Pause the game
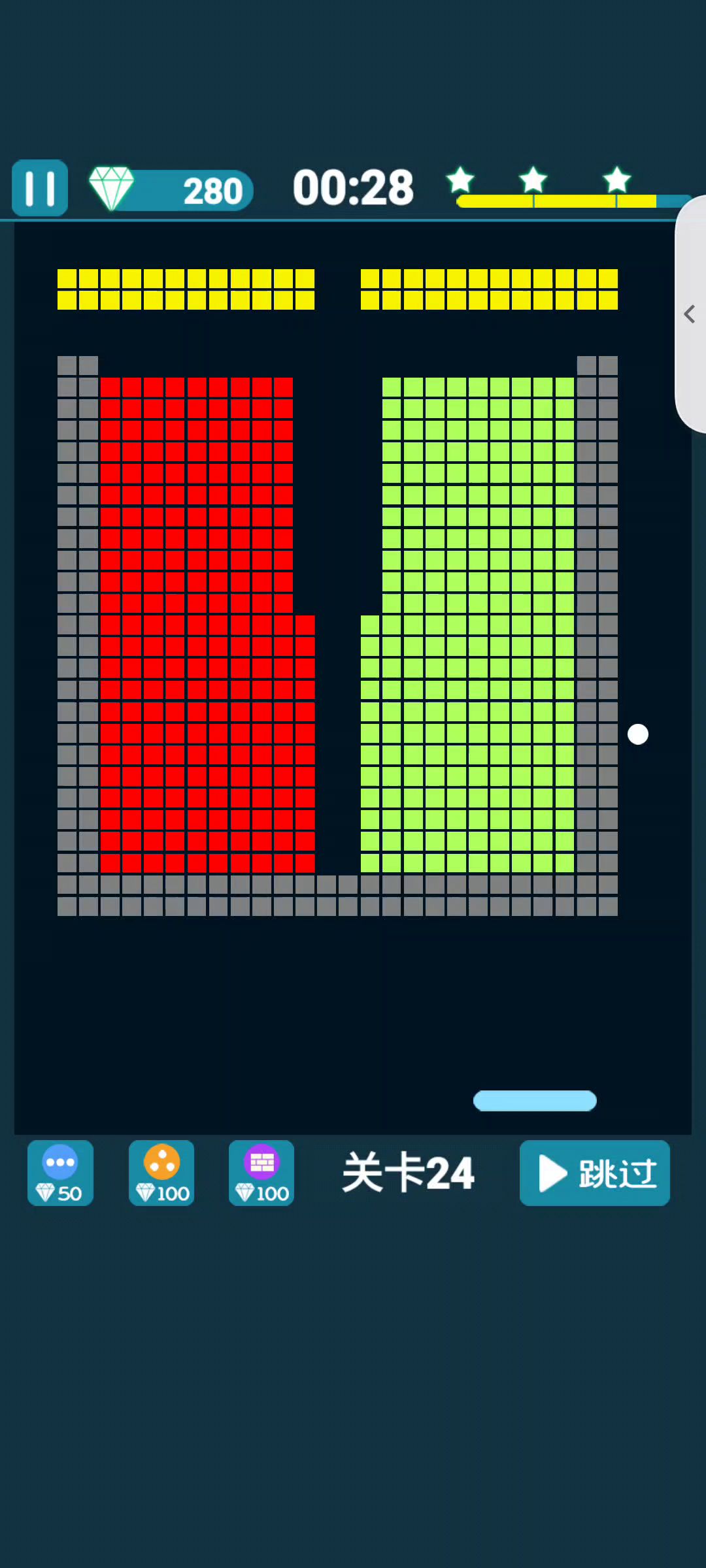 [x=39, y=188]
